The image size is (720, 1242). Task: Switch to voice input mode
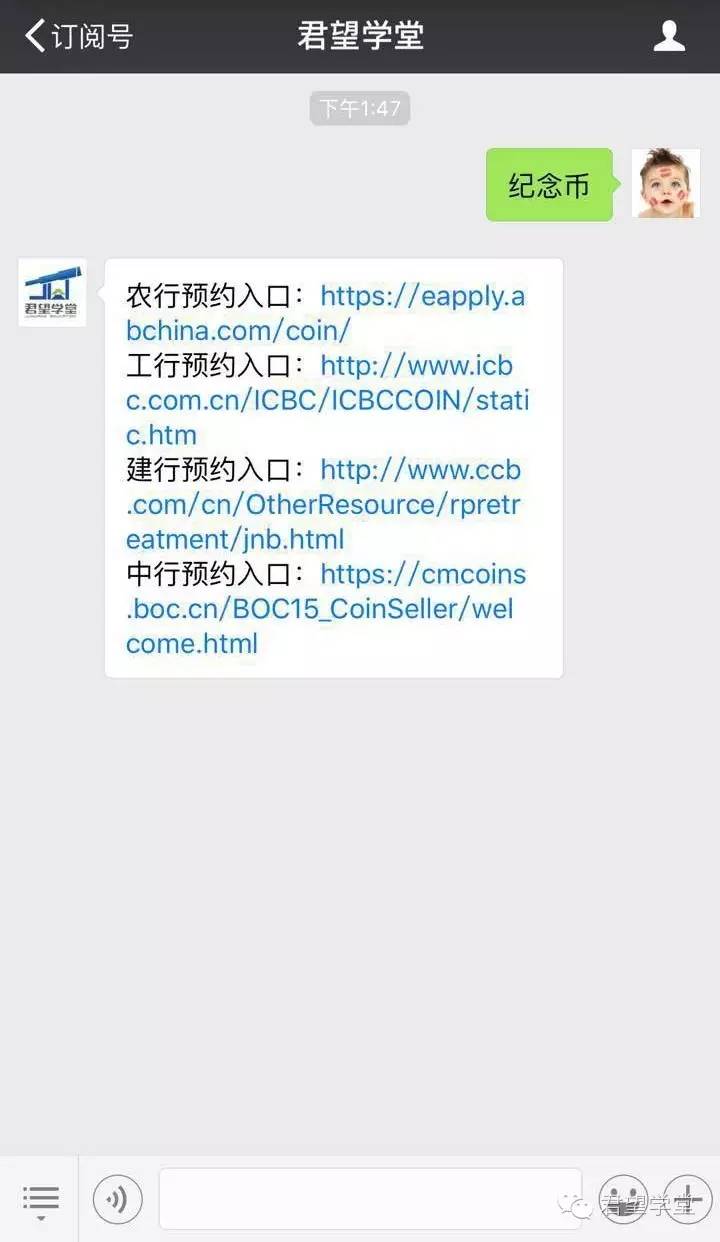[x=118, y=1199]
